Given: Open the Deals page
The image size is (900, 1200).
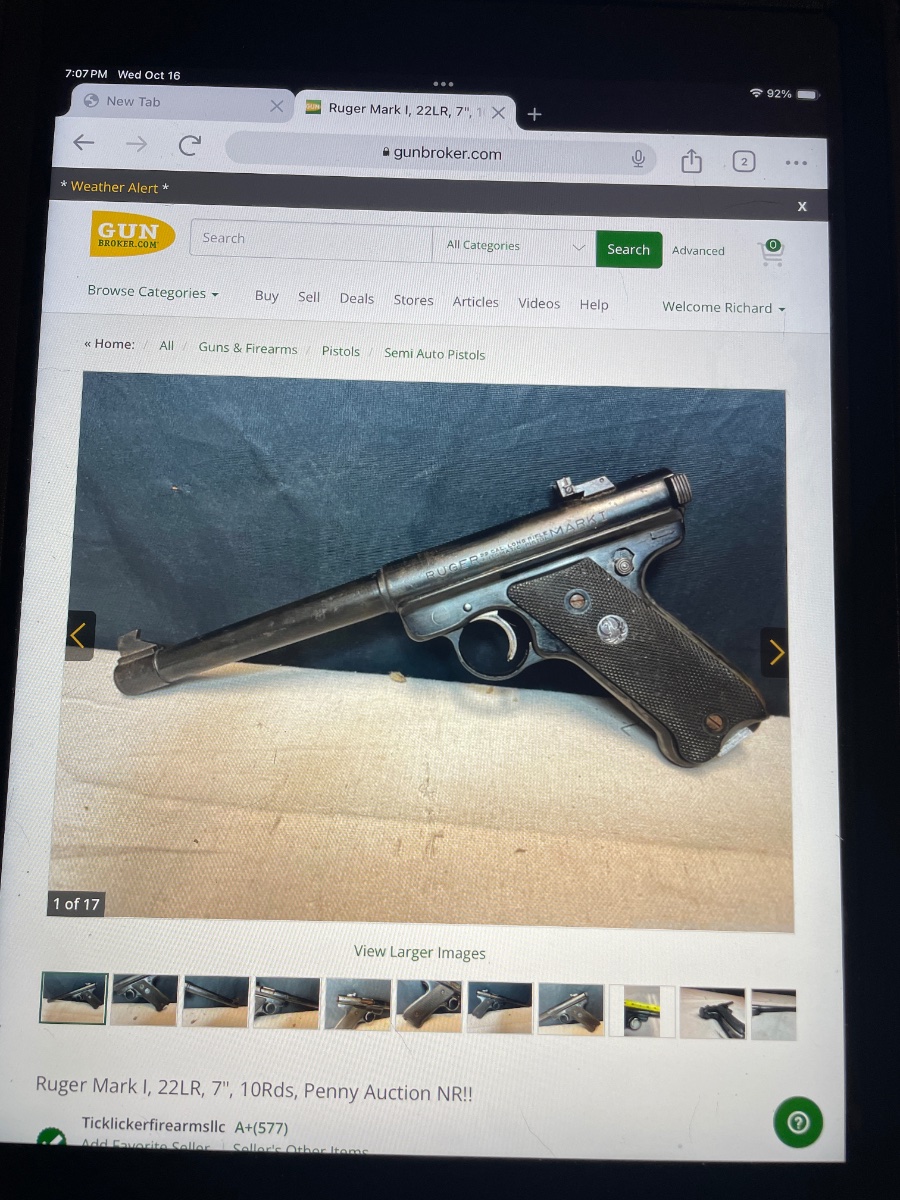Looking at the screenshot, I should click(356, 299).
